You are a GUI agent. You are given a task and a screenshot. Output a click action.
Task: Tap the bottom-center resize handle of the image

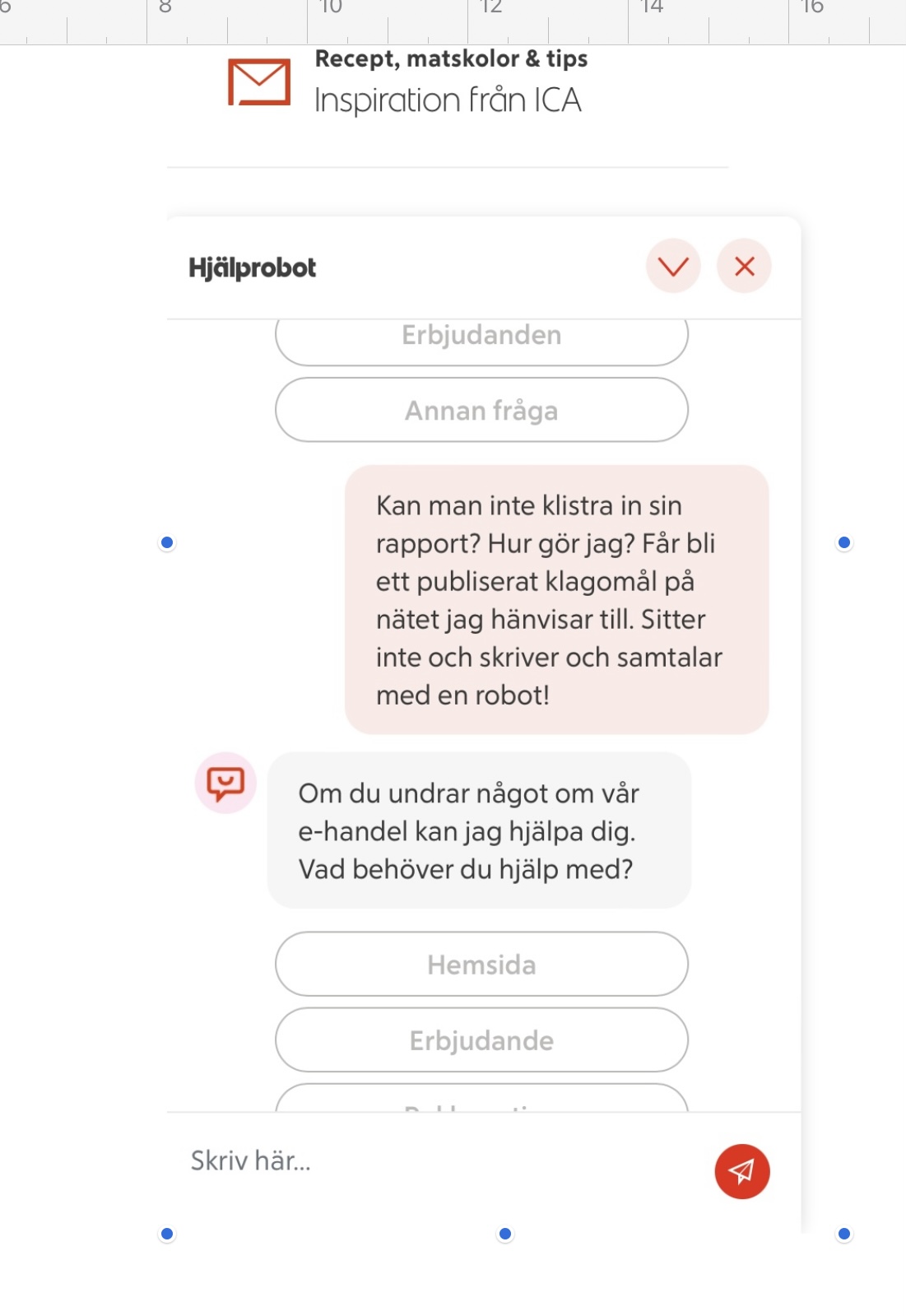tap(505, 1234)
